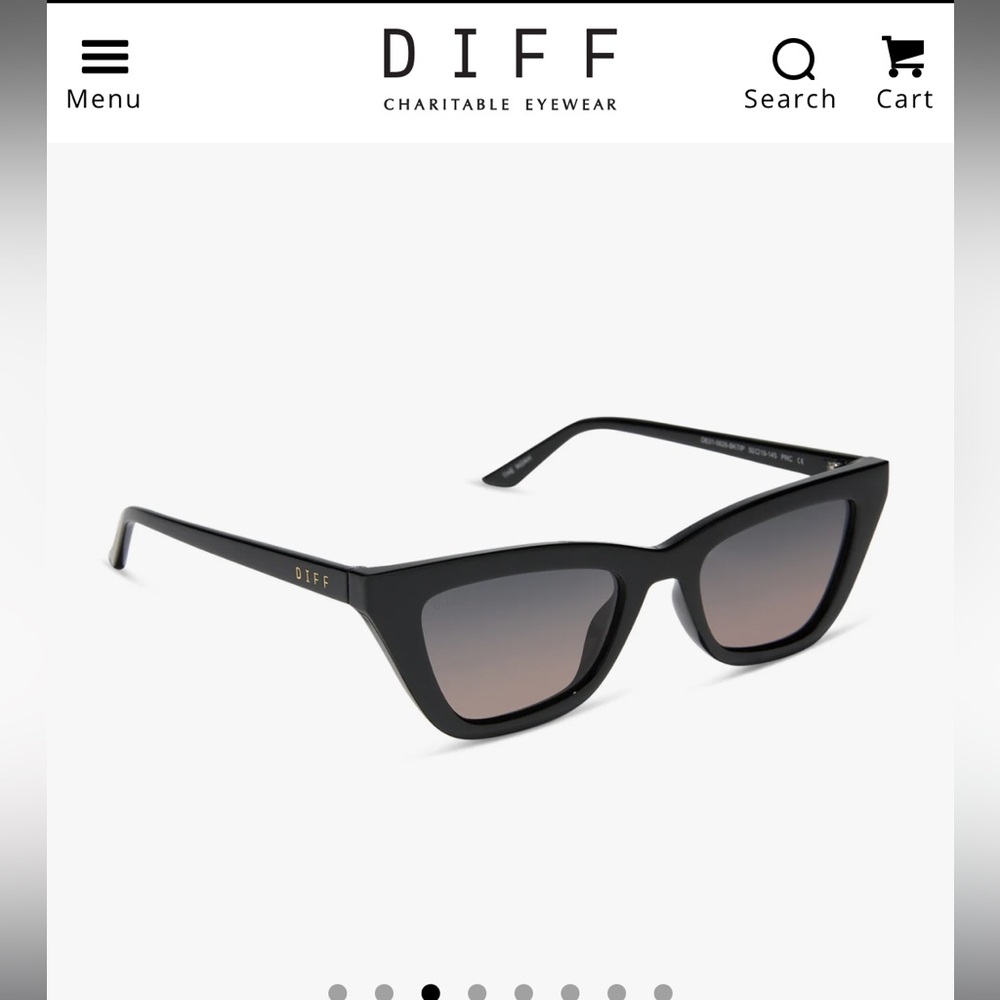Select the last carousel page dot

click(663, 992)
